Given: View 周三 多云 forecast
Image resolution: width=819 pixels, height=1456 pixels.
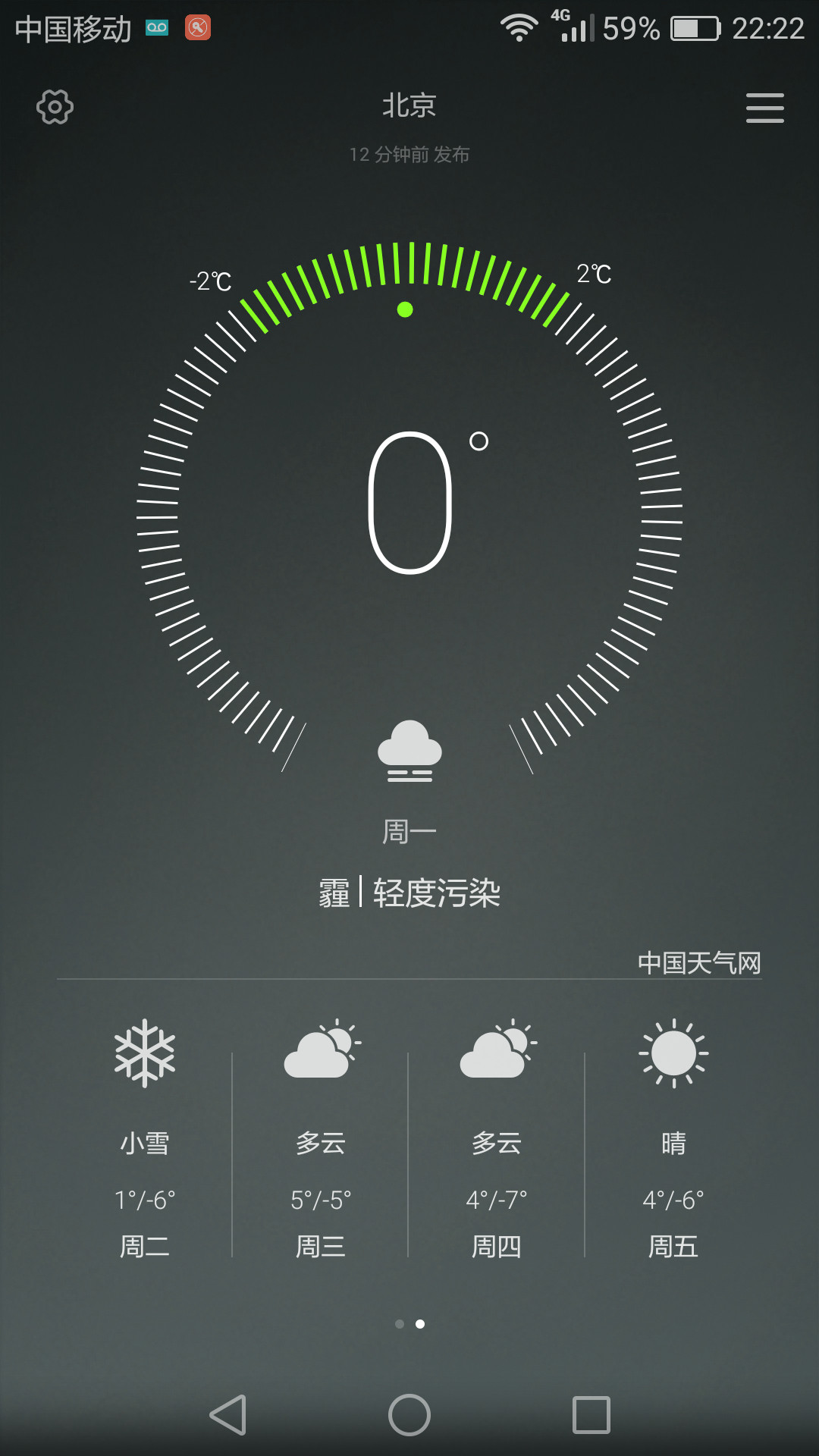Looking at the screenshot, I should [321, 1137].
